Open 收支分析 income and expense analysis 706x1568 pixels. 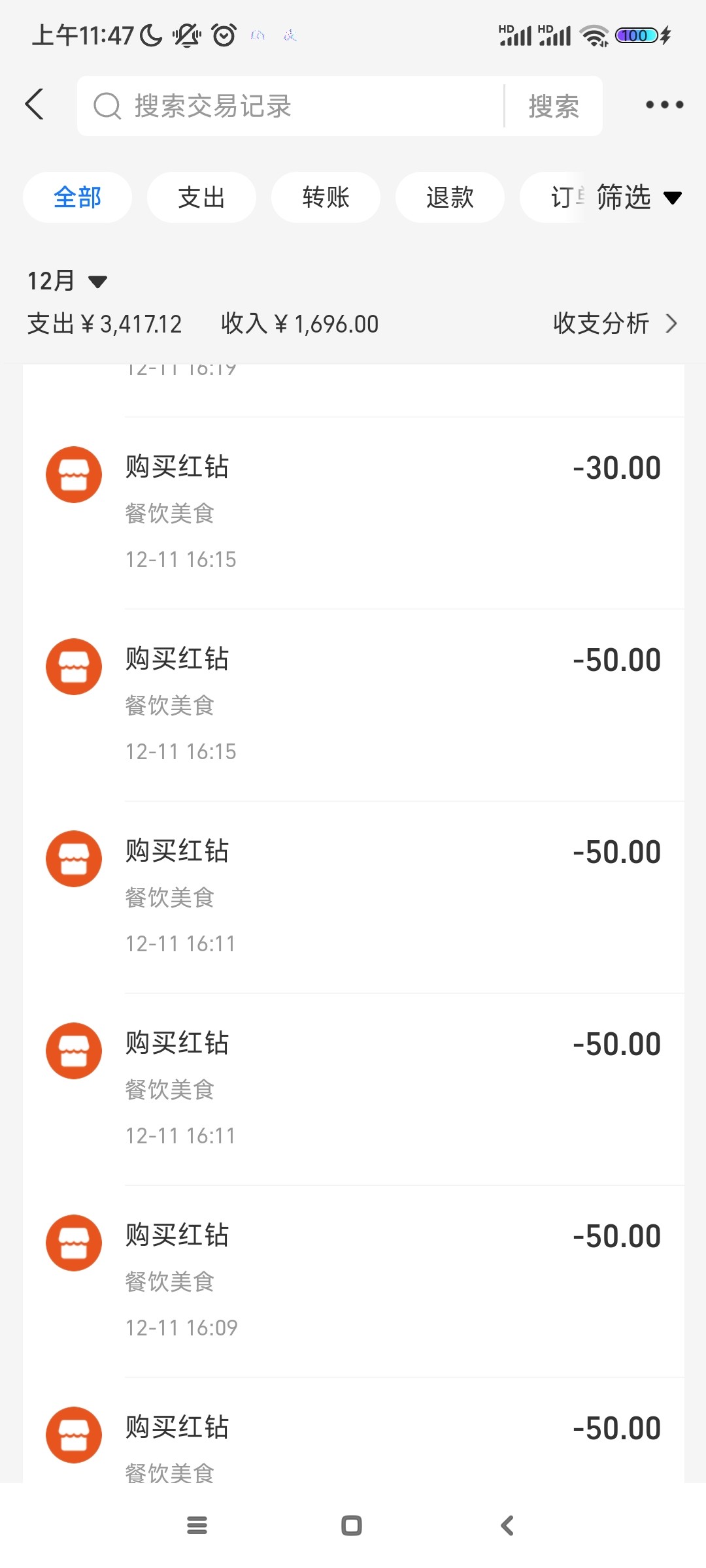click(614, 323)
